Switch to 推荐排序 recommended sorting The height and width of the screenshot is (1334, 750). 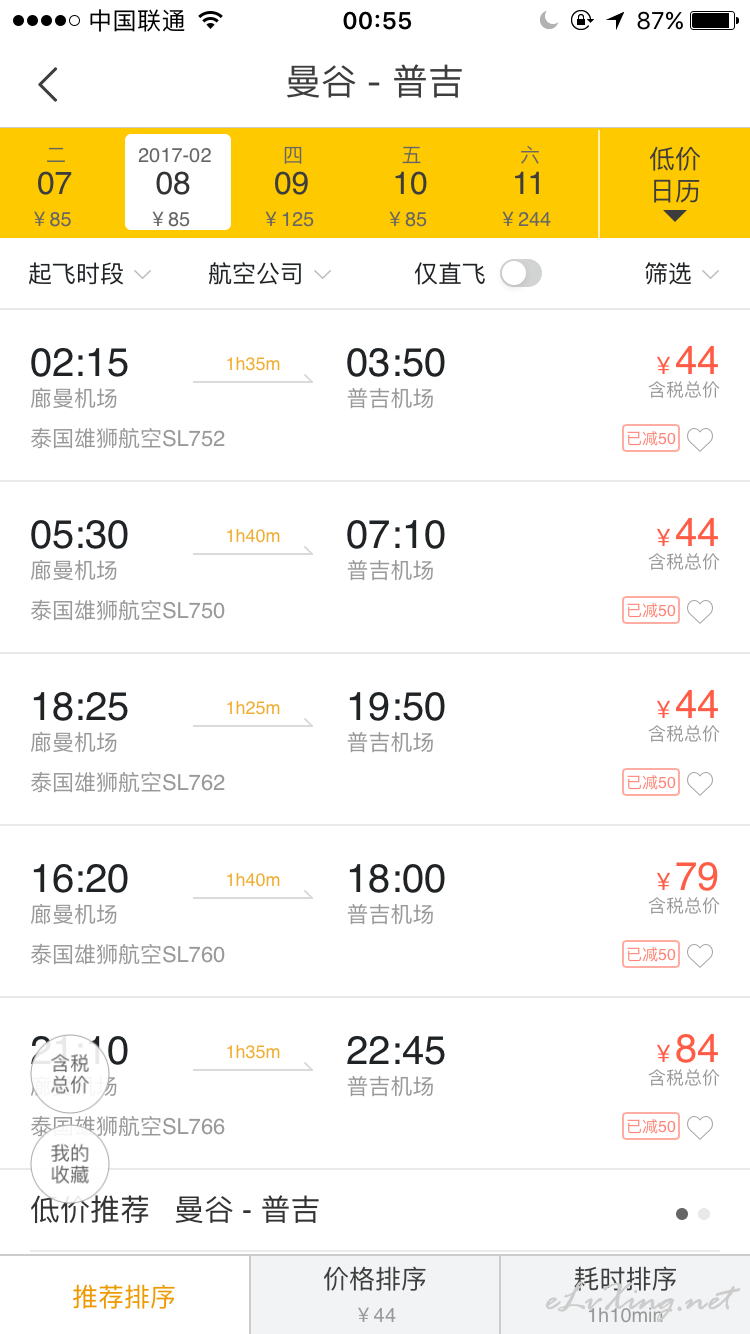click(124, 1297)
